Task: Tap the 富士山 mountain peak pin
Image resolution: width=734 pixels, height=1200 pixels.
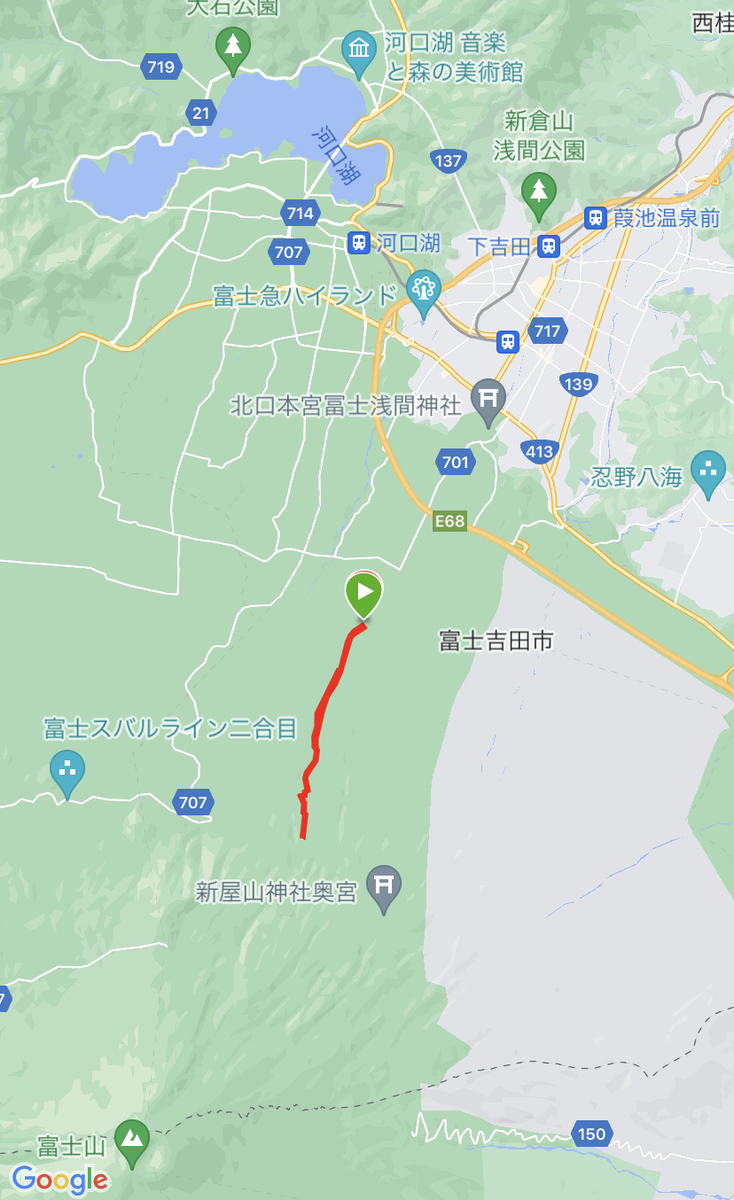Action: (x=131, y=1141)
